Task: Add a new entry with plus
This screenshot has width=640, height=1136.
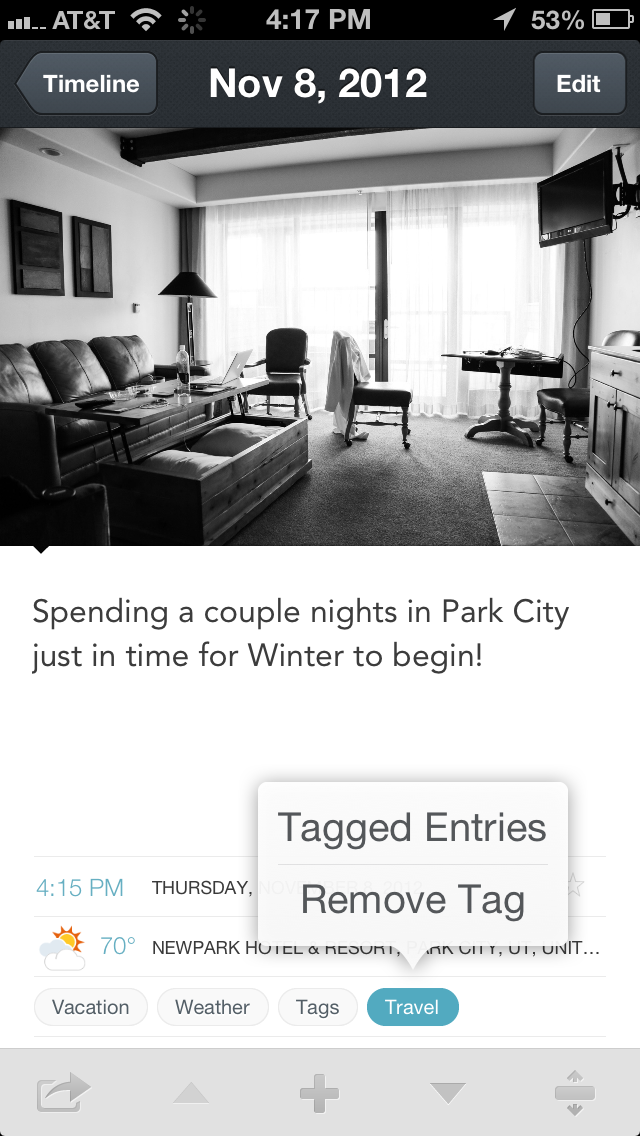Action: pos(319,1093)
